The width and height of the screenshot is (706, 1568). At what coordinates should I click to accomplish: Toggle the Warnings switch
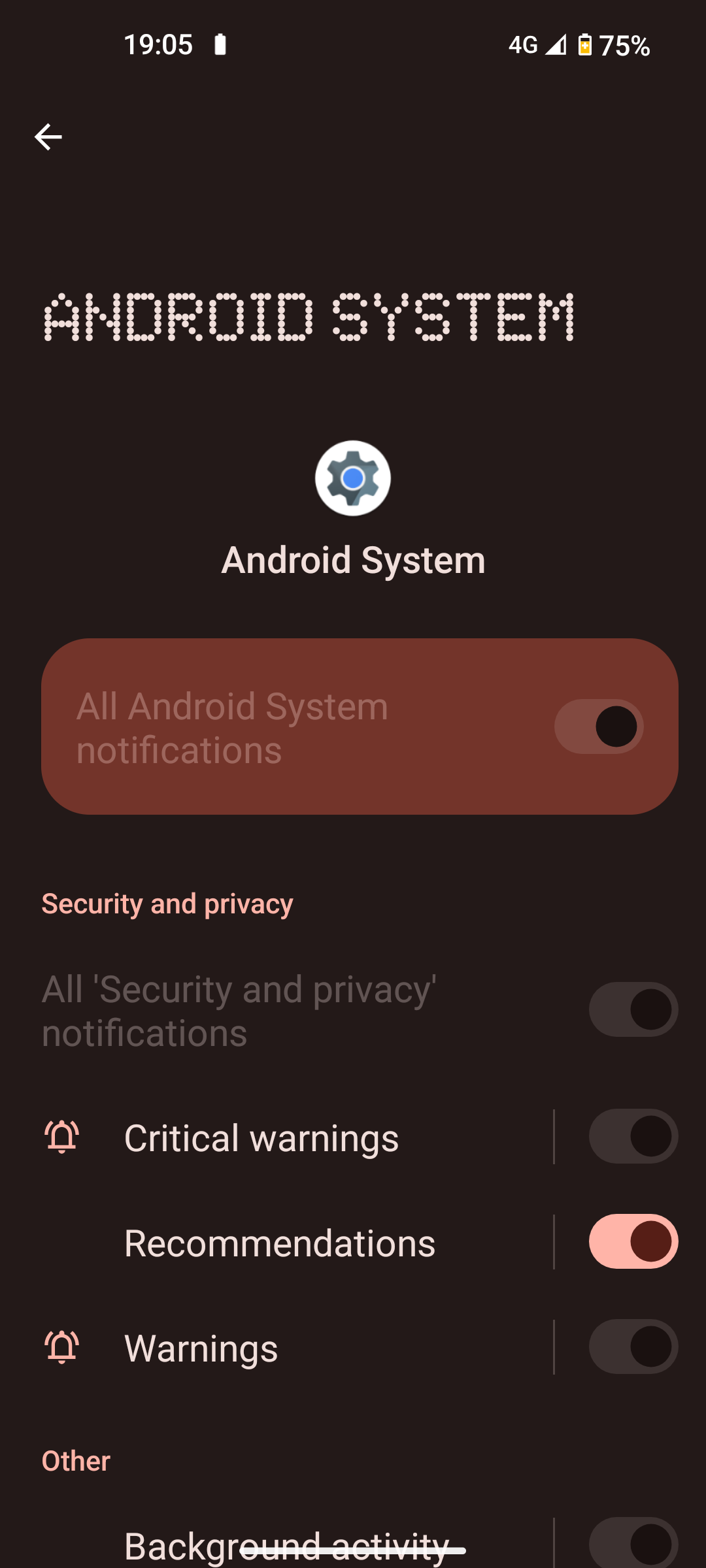tap(633, 1347)
